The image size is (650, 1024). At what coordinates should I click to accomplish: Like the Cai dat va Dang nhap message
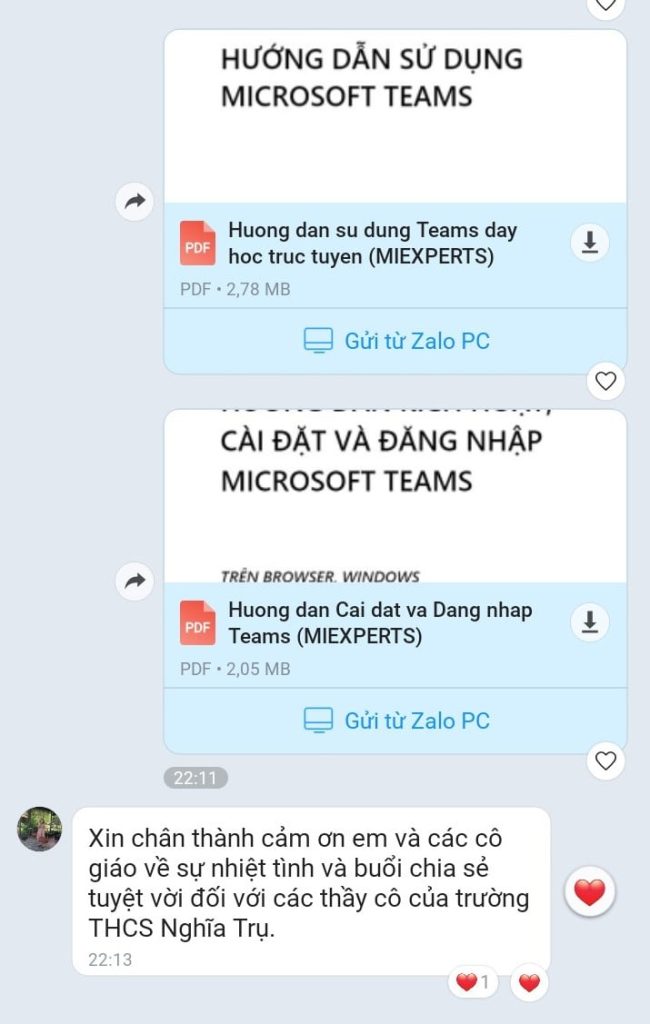pyautogui.click(x=605, y=761)
